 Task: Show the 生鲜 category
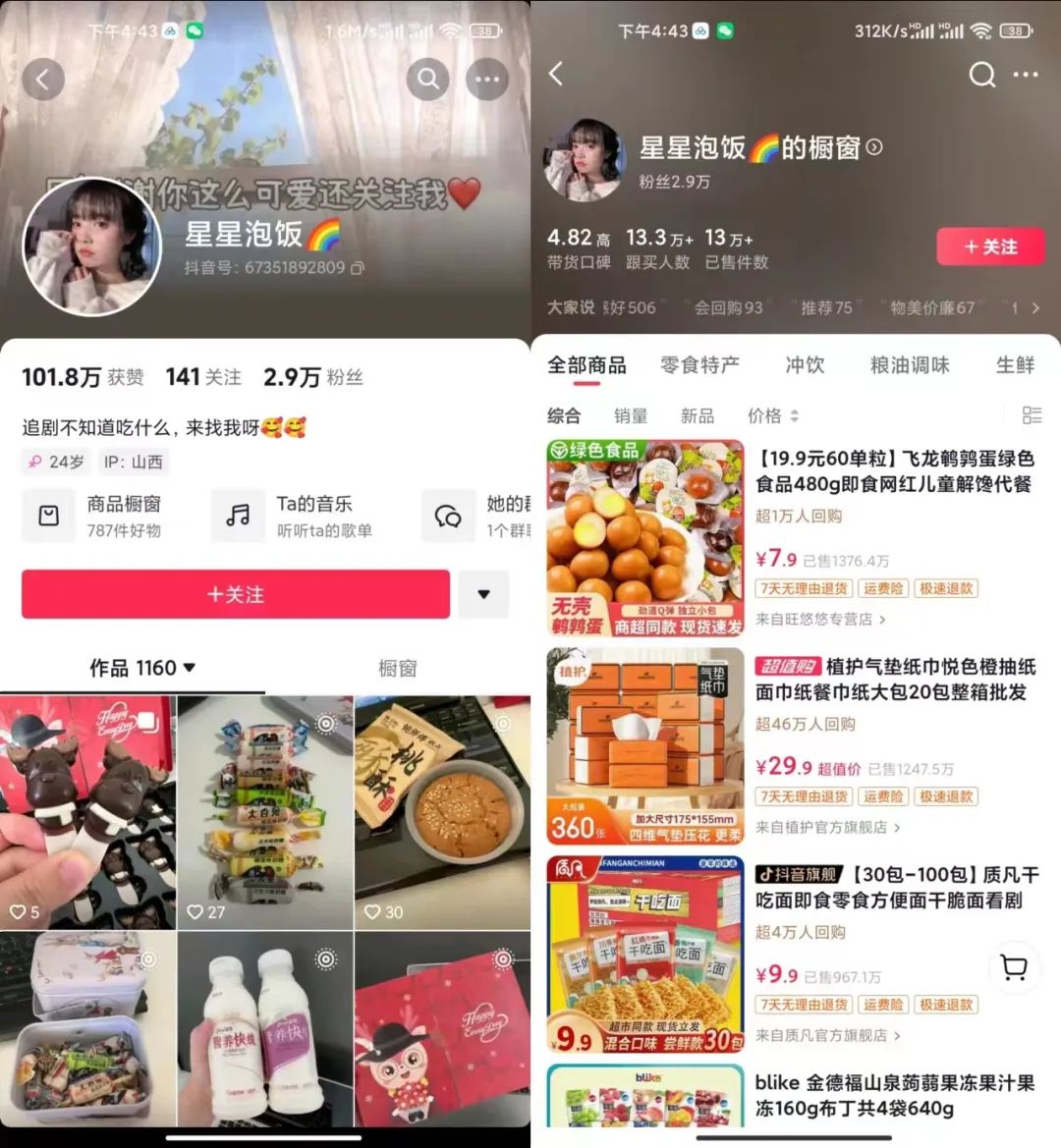point(1015,365)
